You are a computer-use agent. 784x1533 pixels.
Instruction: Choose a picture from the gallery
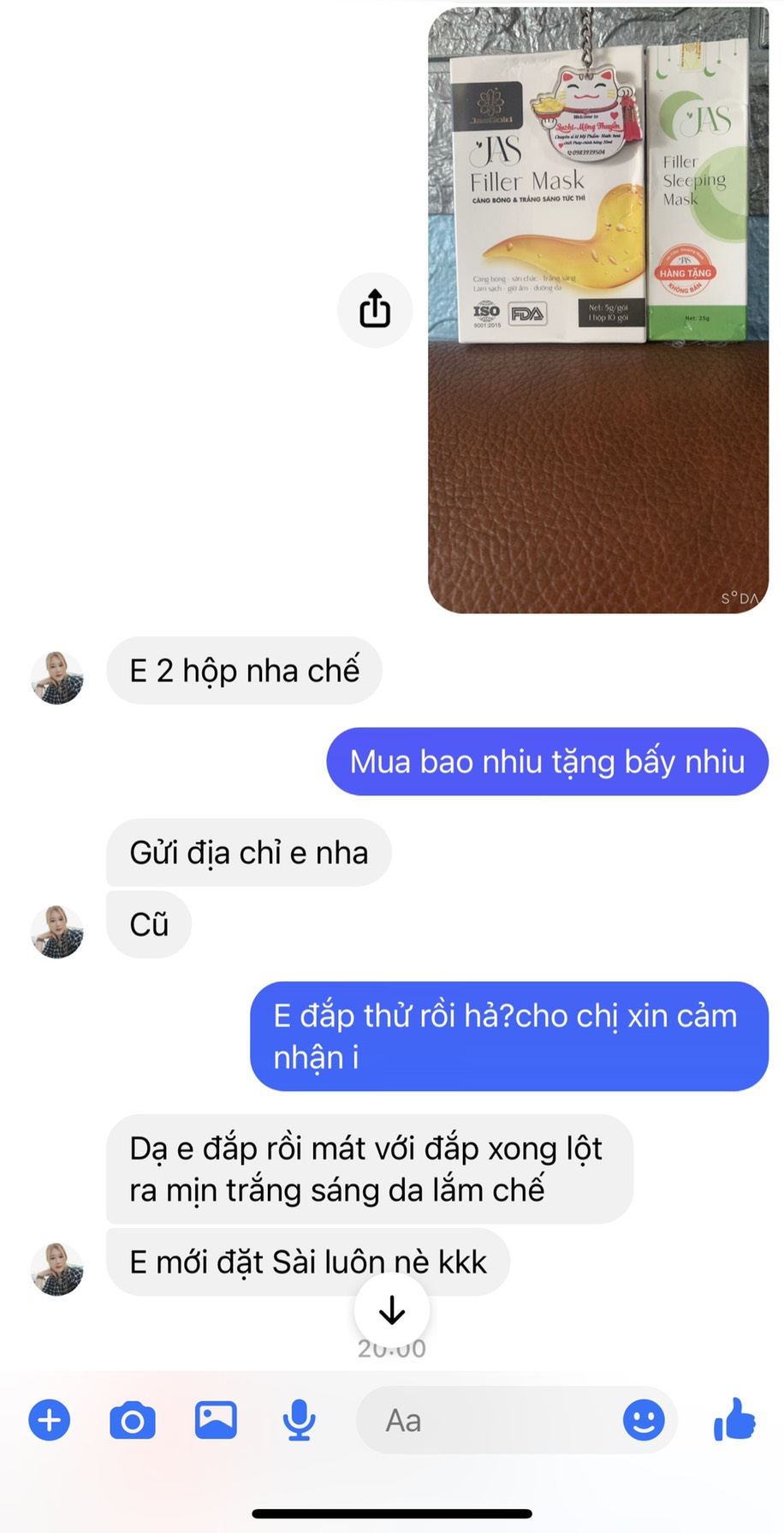[x=216, y=1420]
